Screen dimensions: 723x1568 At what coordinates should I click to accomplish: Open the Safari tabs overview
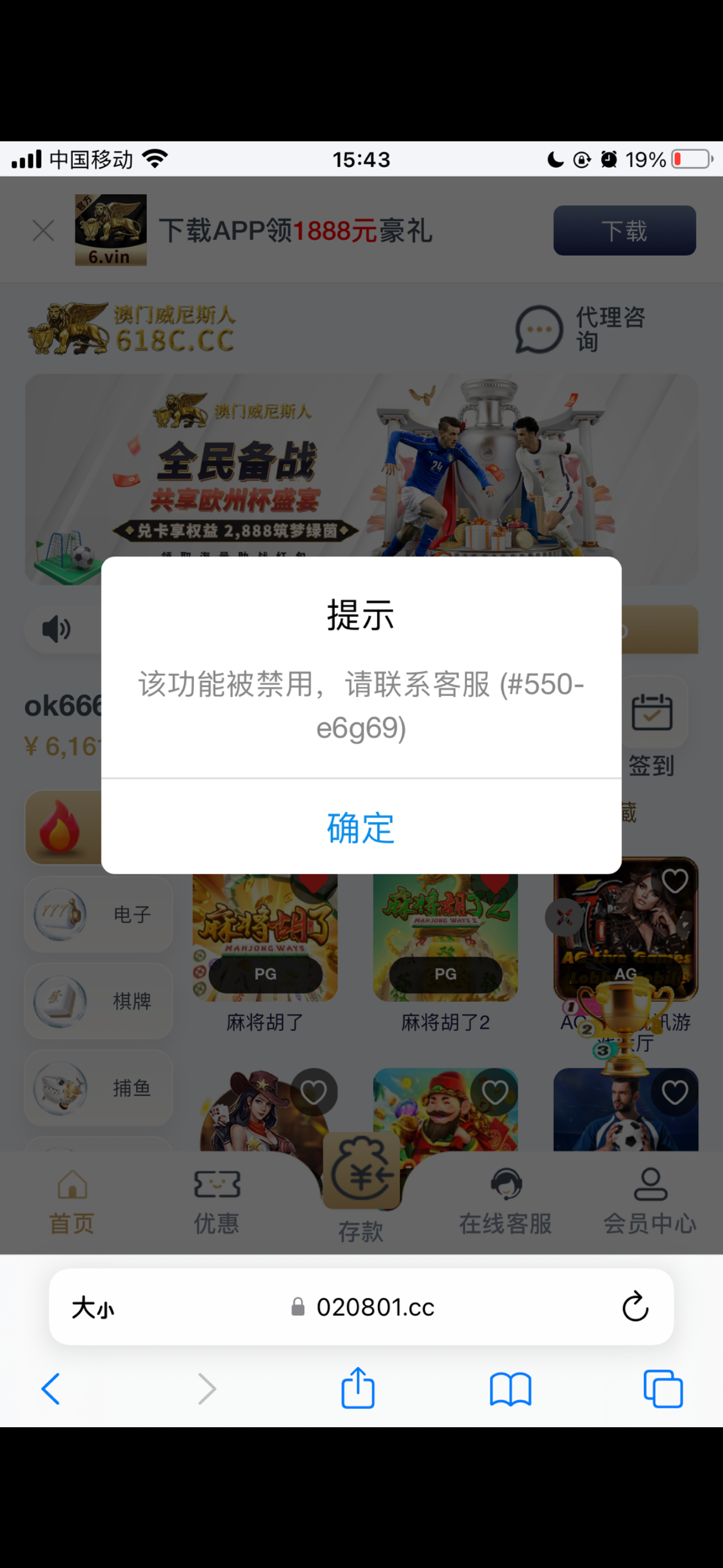click(x=662, y=1389)
